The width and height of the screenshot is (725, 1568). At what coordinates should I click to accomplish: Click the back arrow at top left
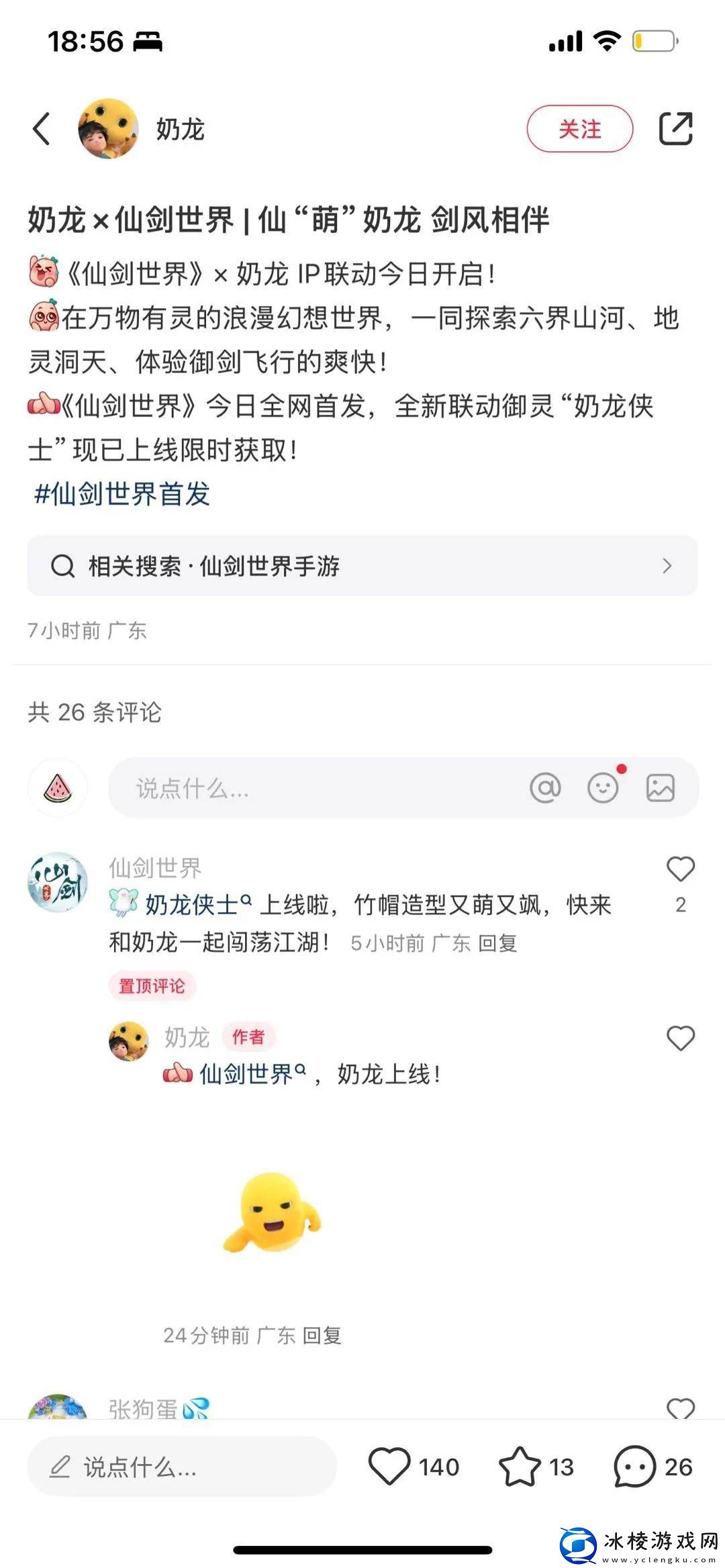(x=42, y=130)
